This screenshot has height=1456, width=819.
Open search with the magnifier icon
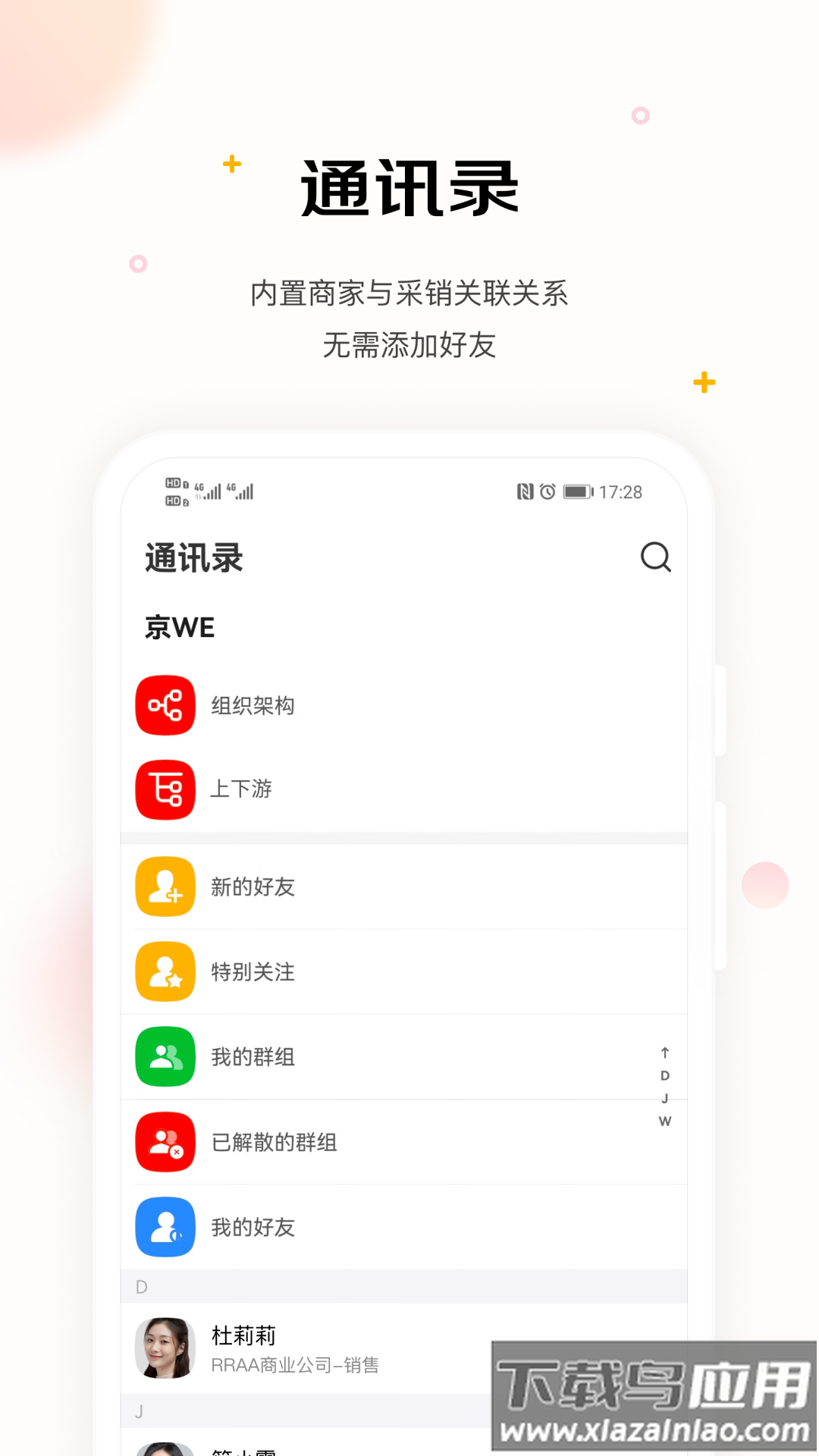pyautogui.click(x=657, y=558)
